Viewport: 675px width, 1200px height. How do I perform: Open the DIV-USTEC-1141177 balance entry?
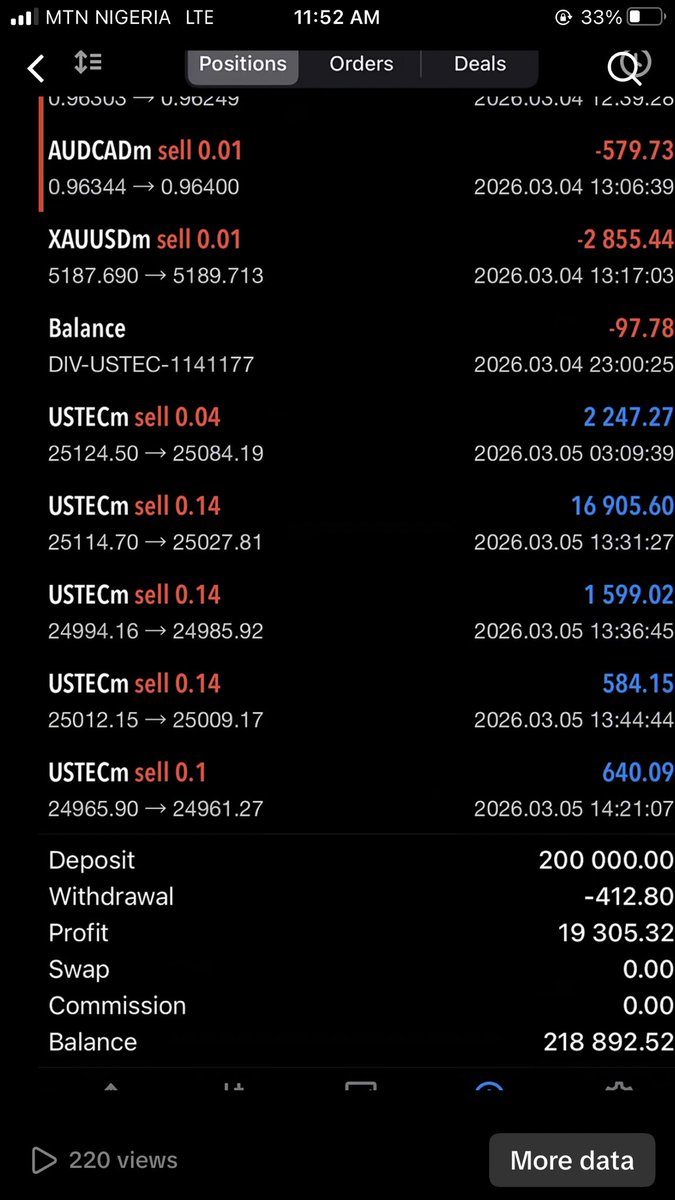tap(357, 346)
